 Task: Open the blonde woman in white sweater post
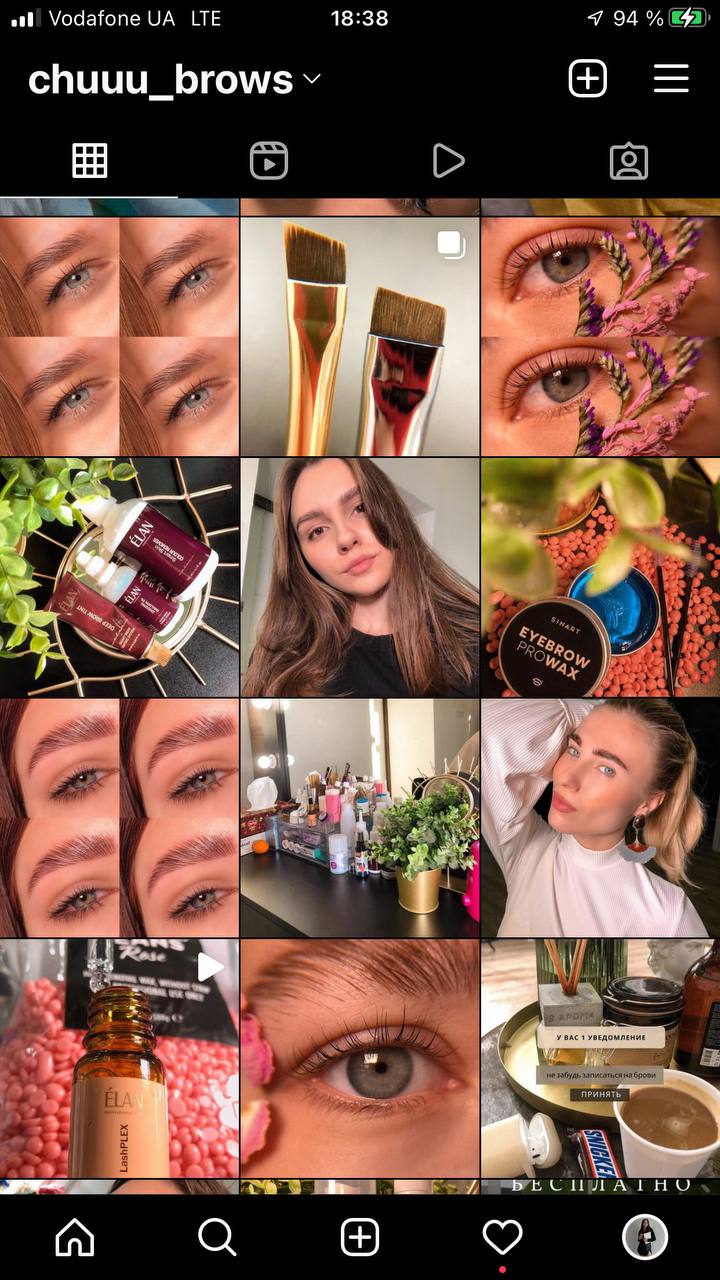pyautogui.click(x=600, y=817)
